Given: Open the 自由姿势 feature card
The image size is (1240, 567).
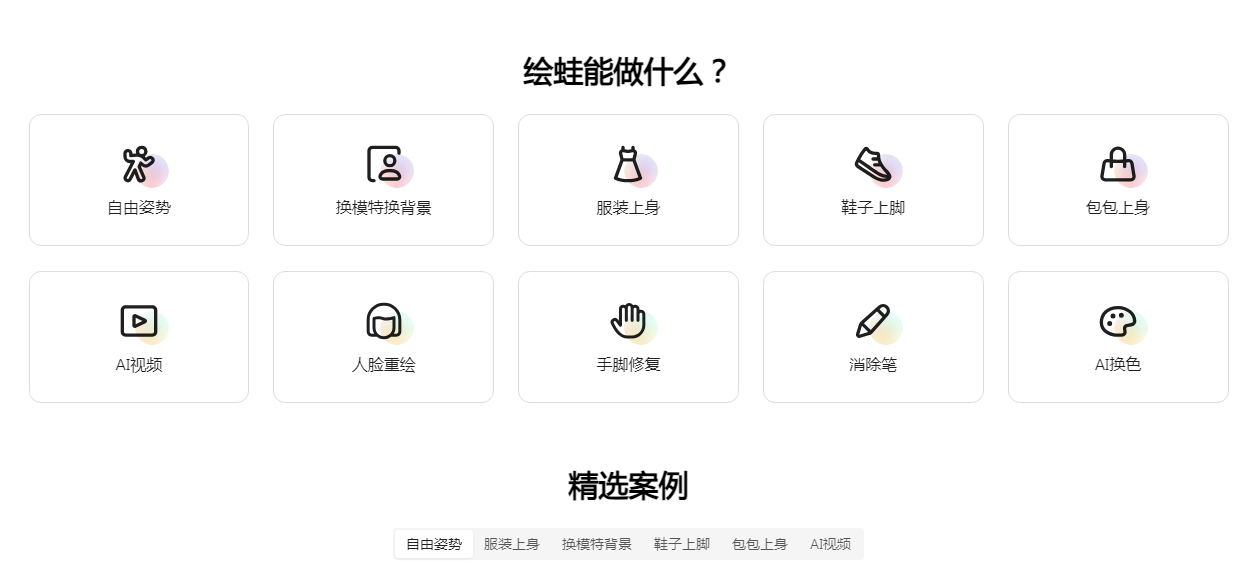Looking at the screenshot, I should click(139, 180).
